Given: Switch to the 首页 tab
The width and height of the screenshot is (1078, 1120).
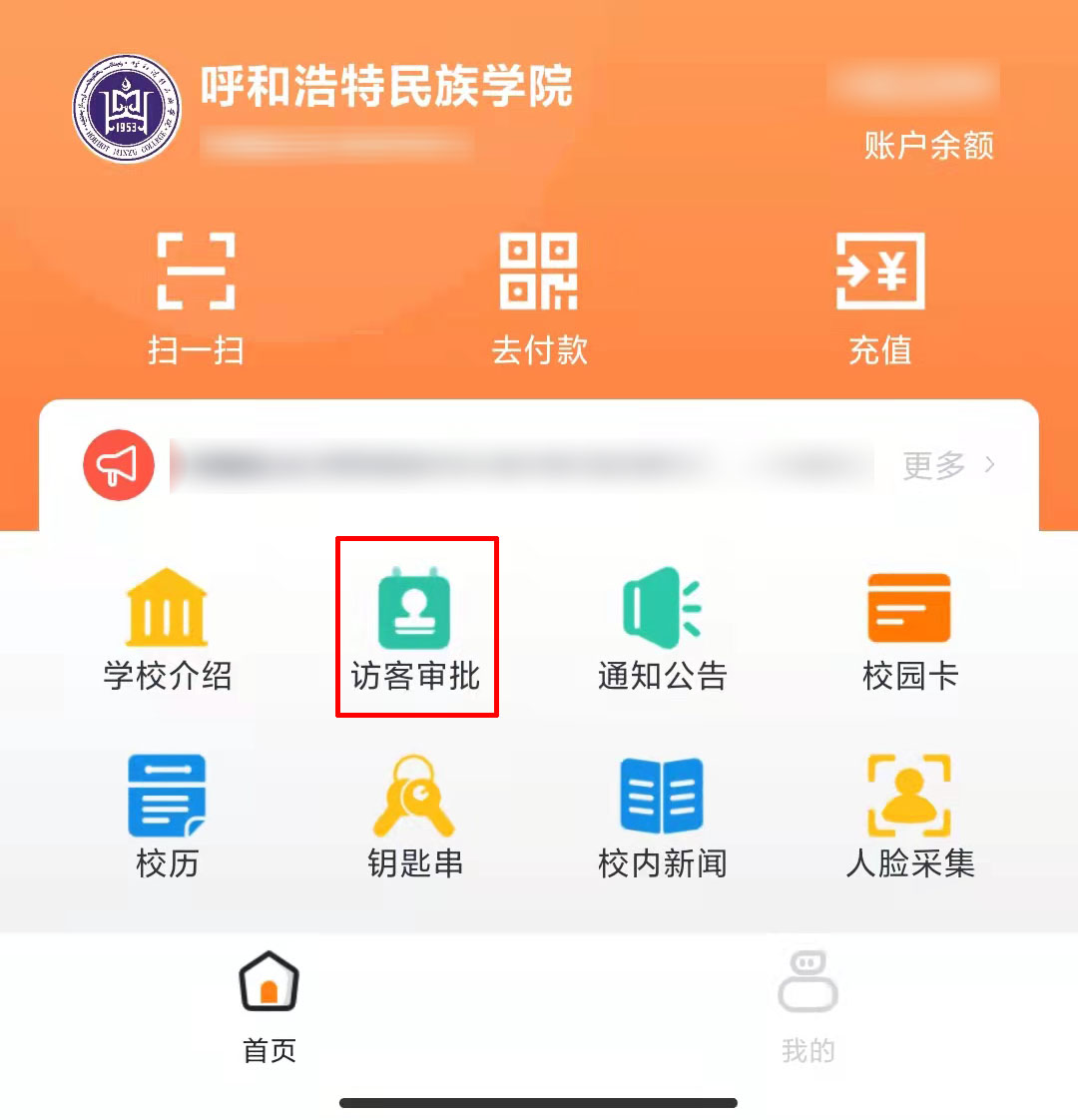Looking at the screenshot, I should 269,1006.
